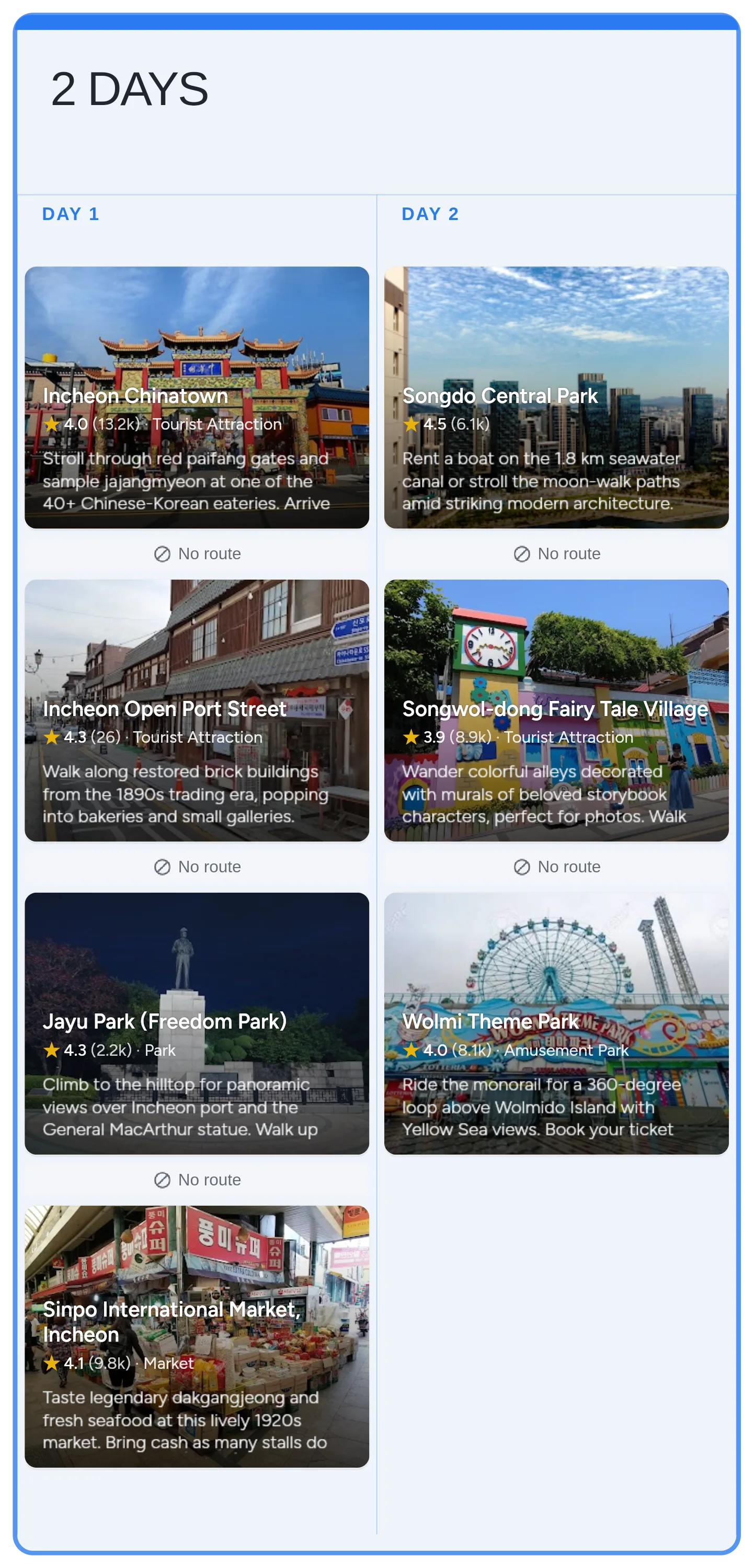
Task: Open the Incheon Chinatown card
Action: point(197,397)
